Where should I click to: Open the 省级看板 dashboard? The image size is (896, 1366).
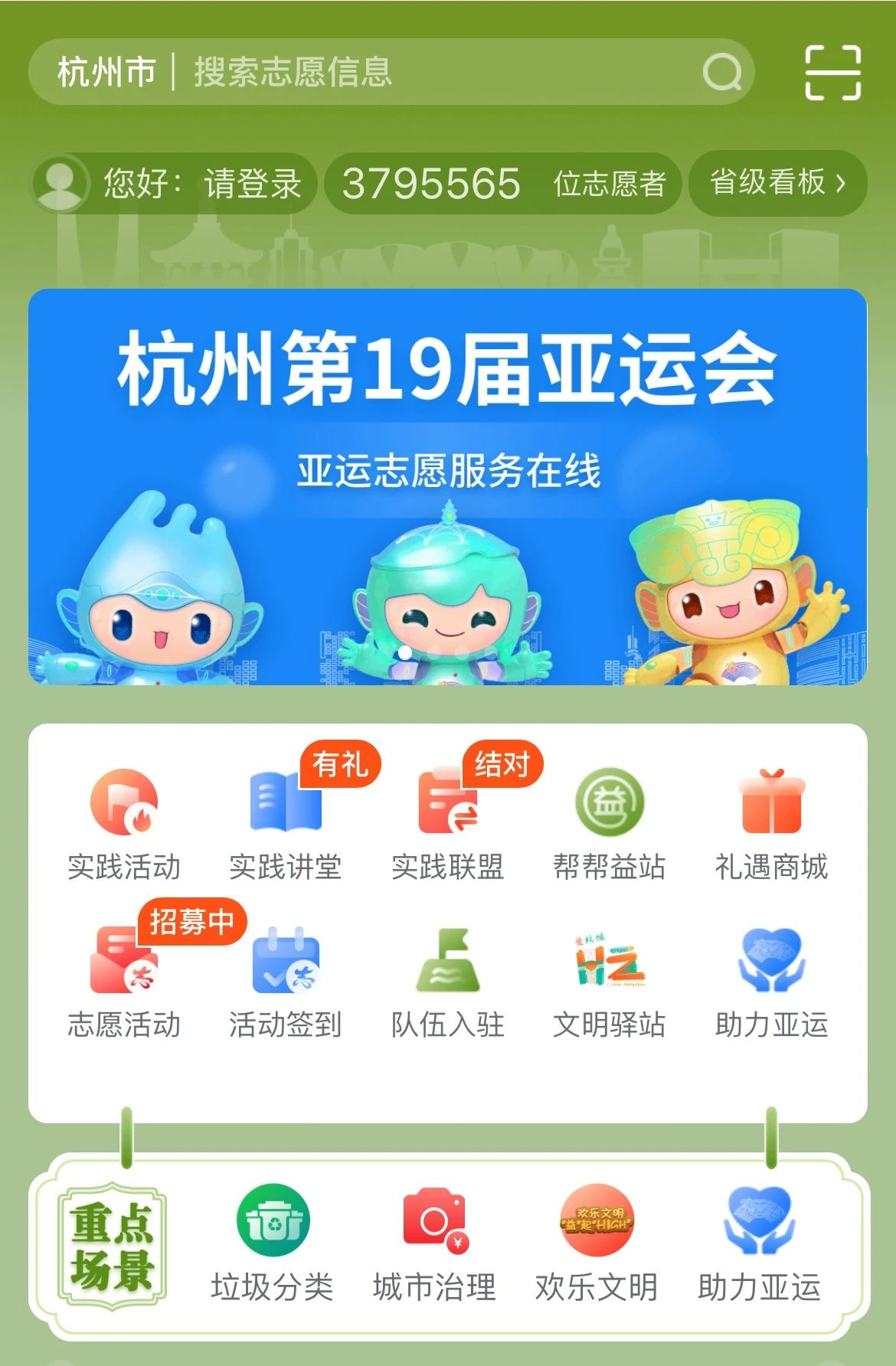777,183
